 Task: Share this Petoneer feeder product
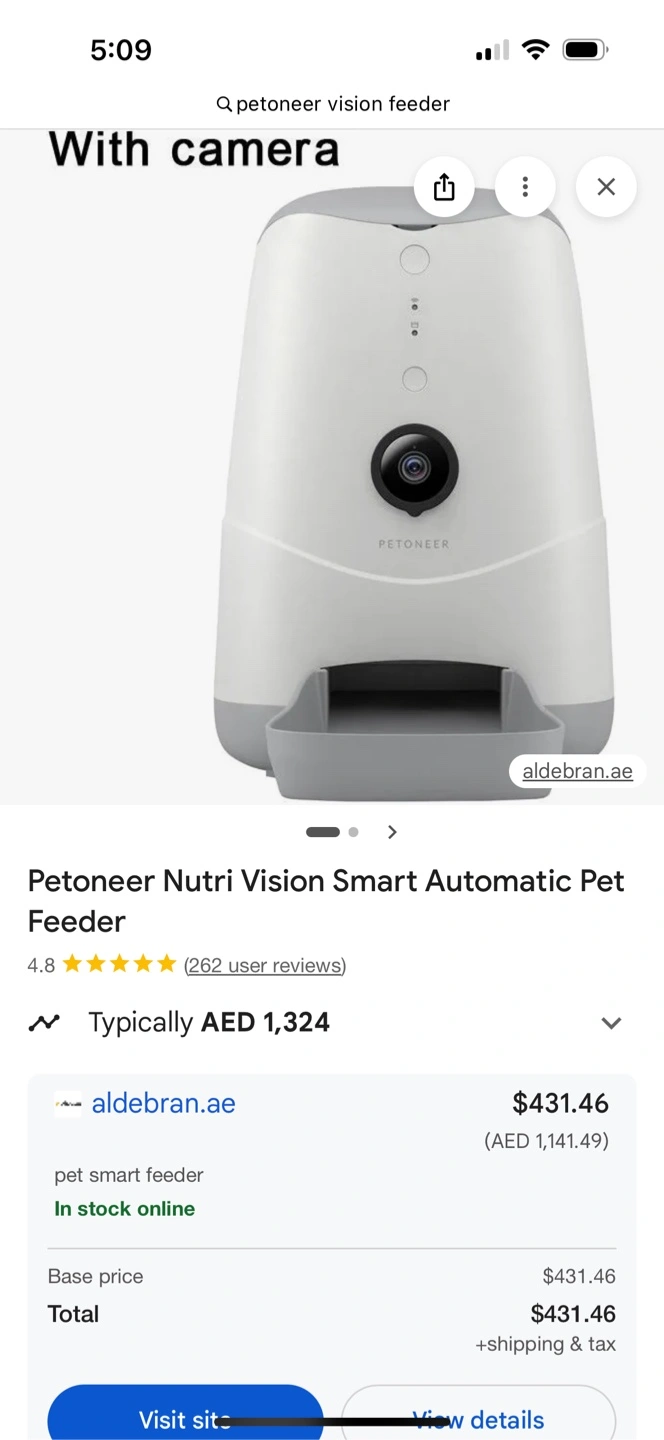(x=444, y=187)
